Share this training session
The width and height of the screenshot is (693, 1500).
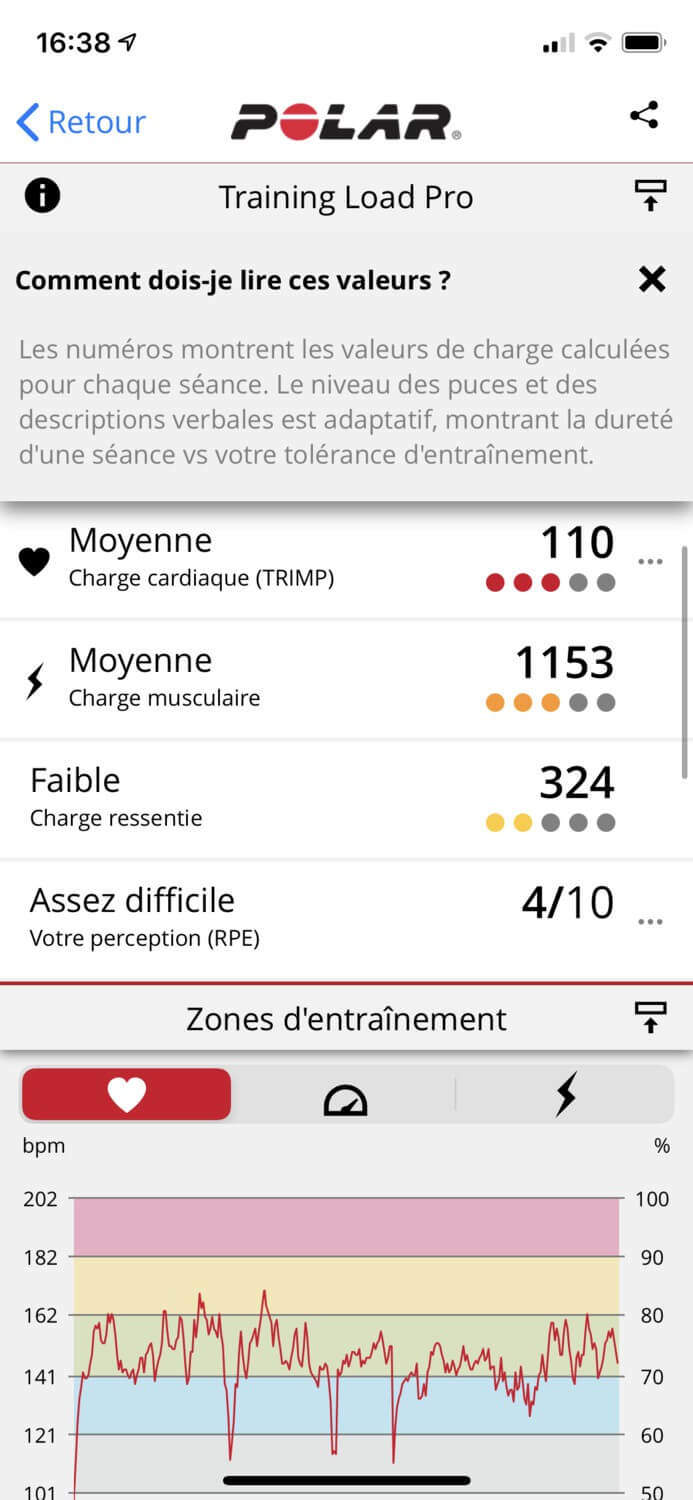(x=644, y=115)
